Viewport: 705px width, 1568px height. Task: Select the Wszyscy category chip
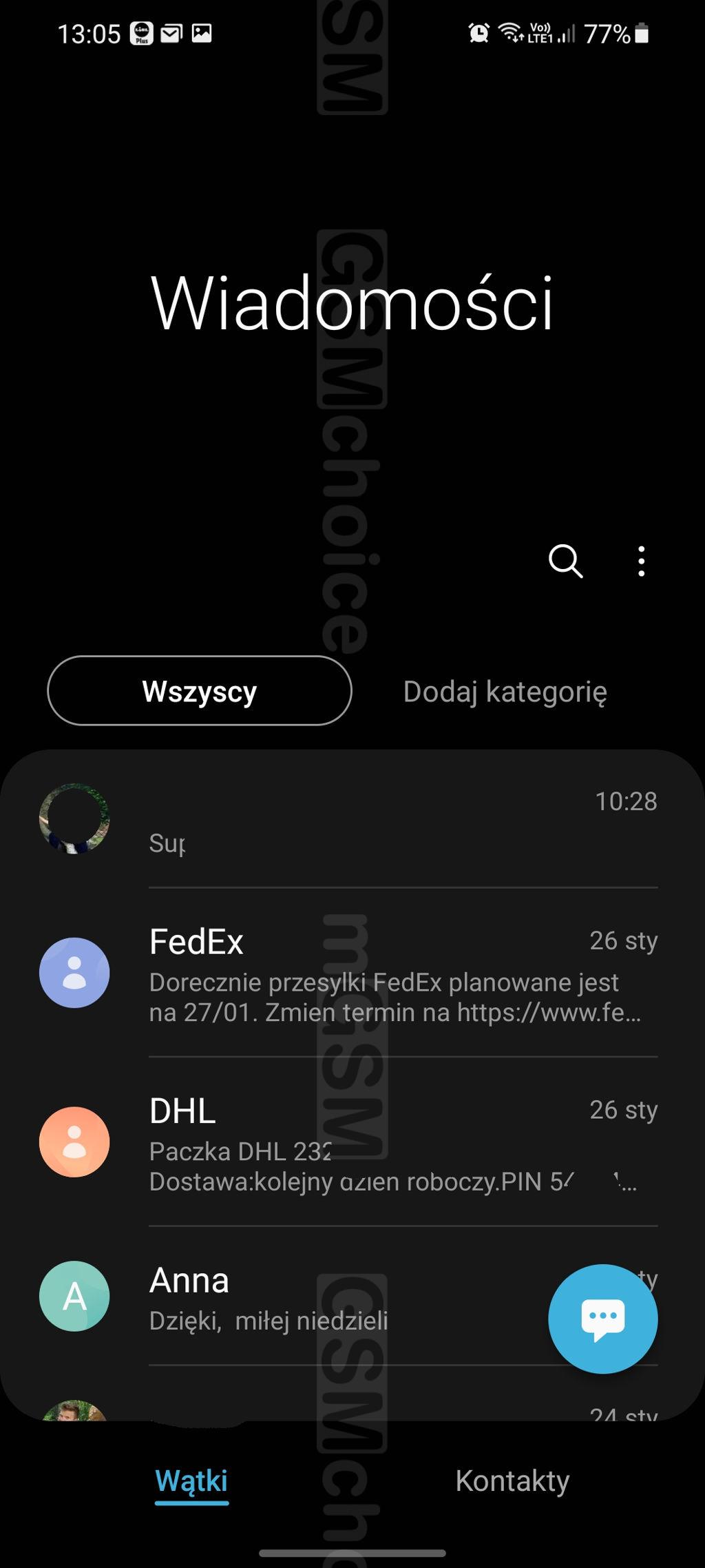click(200, 690)
